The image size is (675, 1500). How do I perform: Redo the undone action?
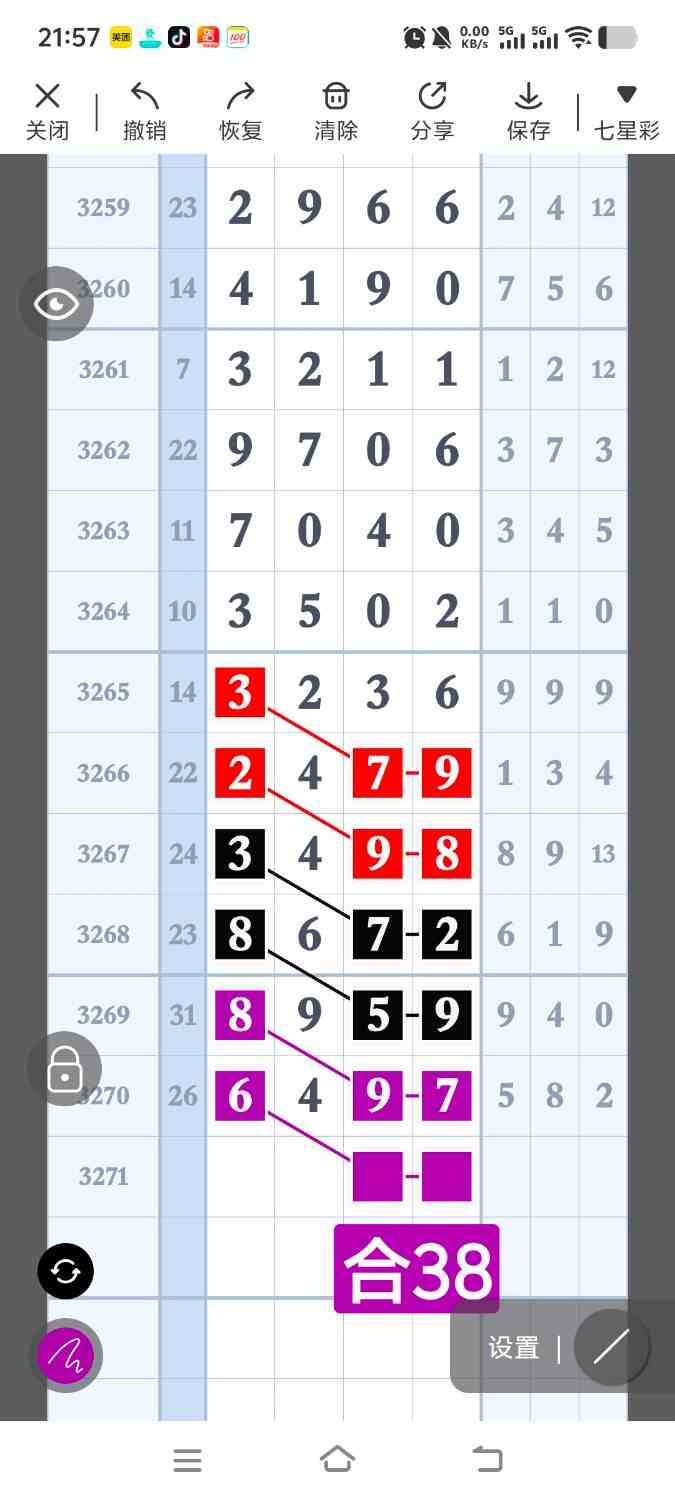[x=240, y=111]
